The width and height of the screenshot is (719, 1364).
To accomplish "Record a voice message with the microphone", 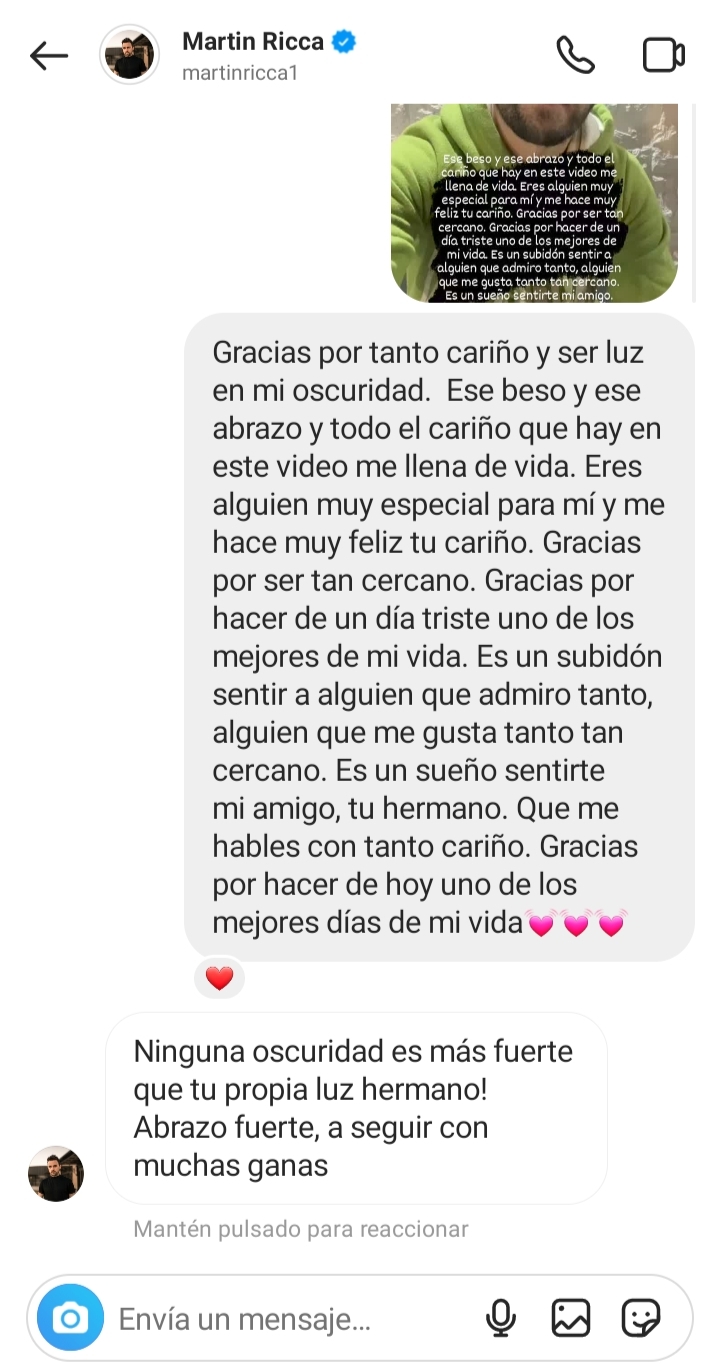I will (500, 1318).
